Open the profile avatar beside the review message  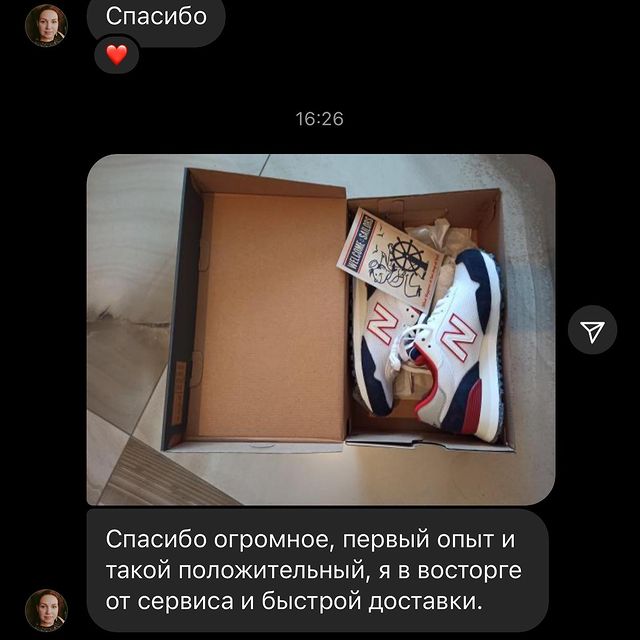[x=46, y=610]
